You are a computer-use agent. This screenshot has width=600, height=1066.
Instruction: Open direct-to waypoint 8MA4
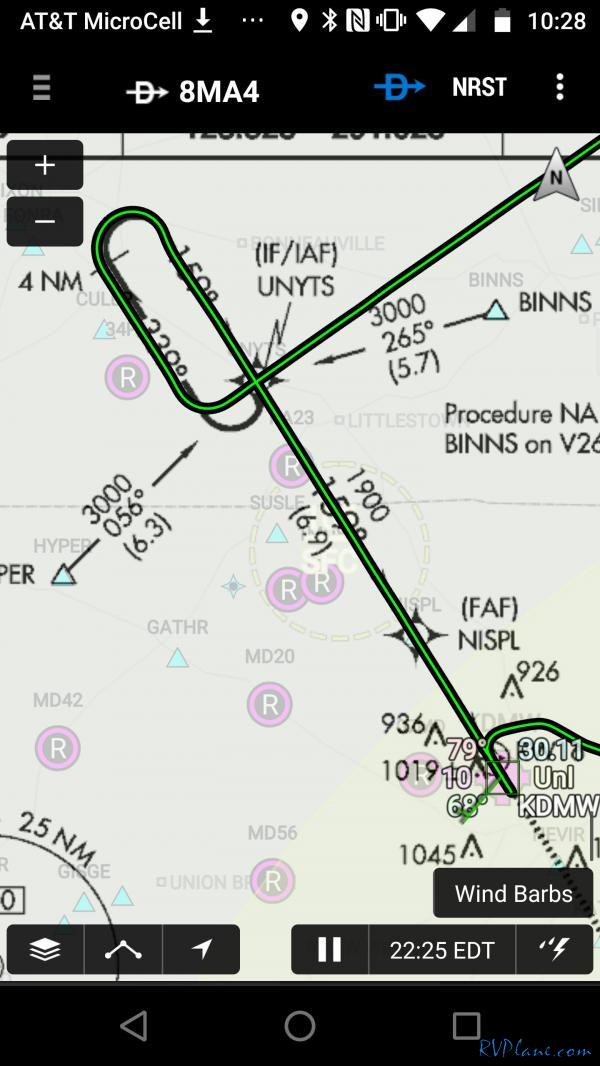[193, 91]
